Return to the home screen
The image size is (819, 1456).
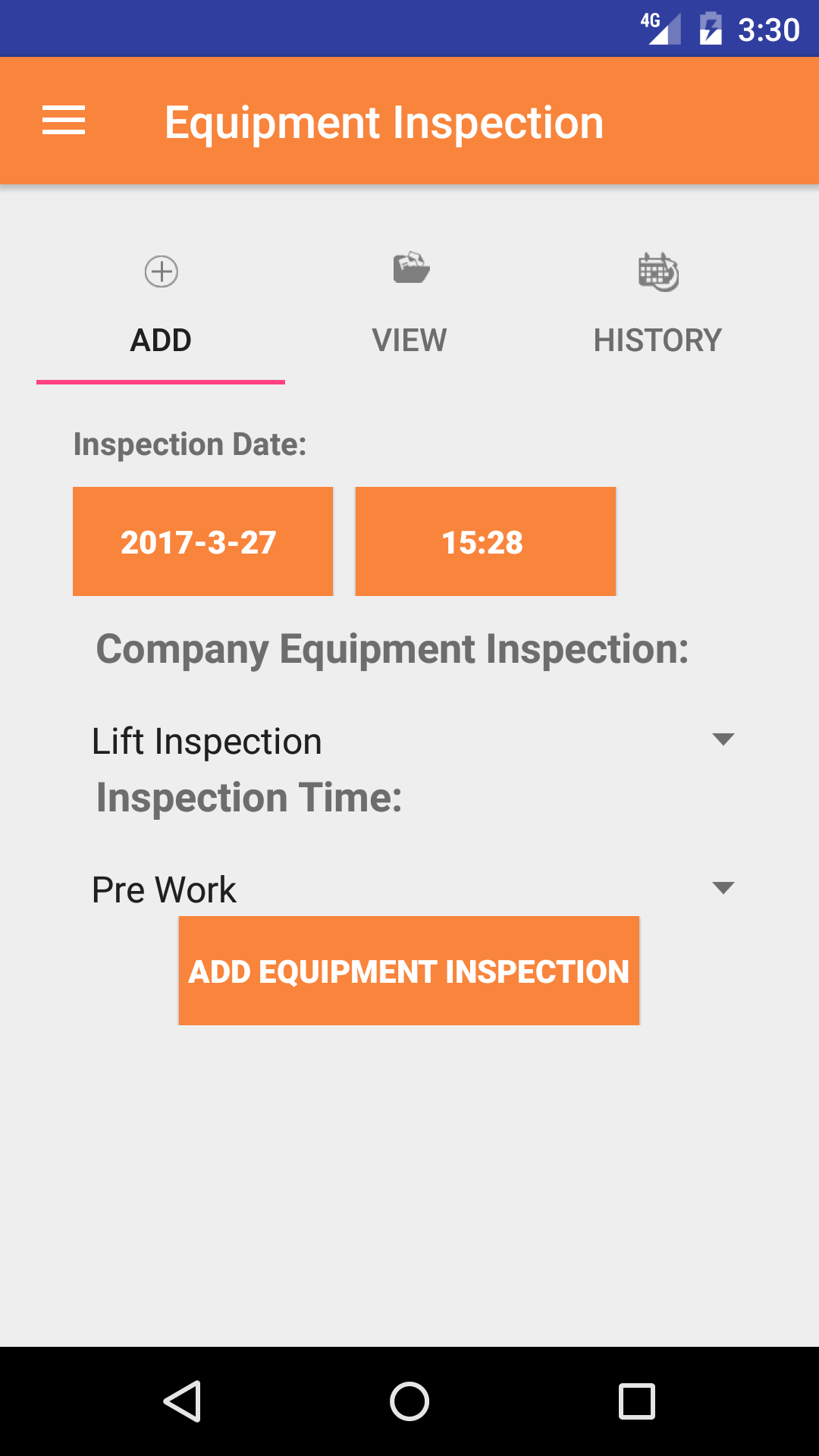coord(409,1401)
